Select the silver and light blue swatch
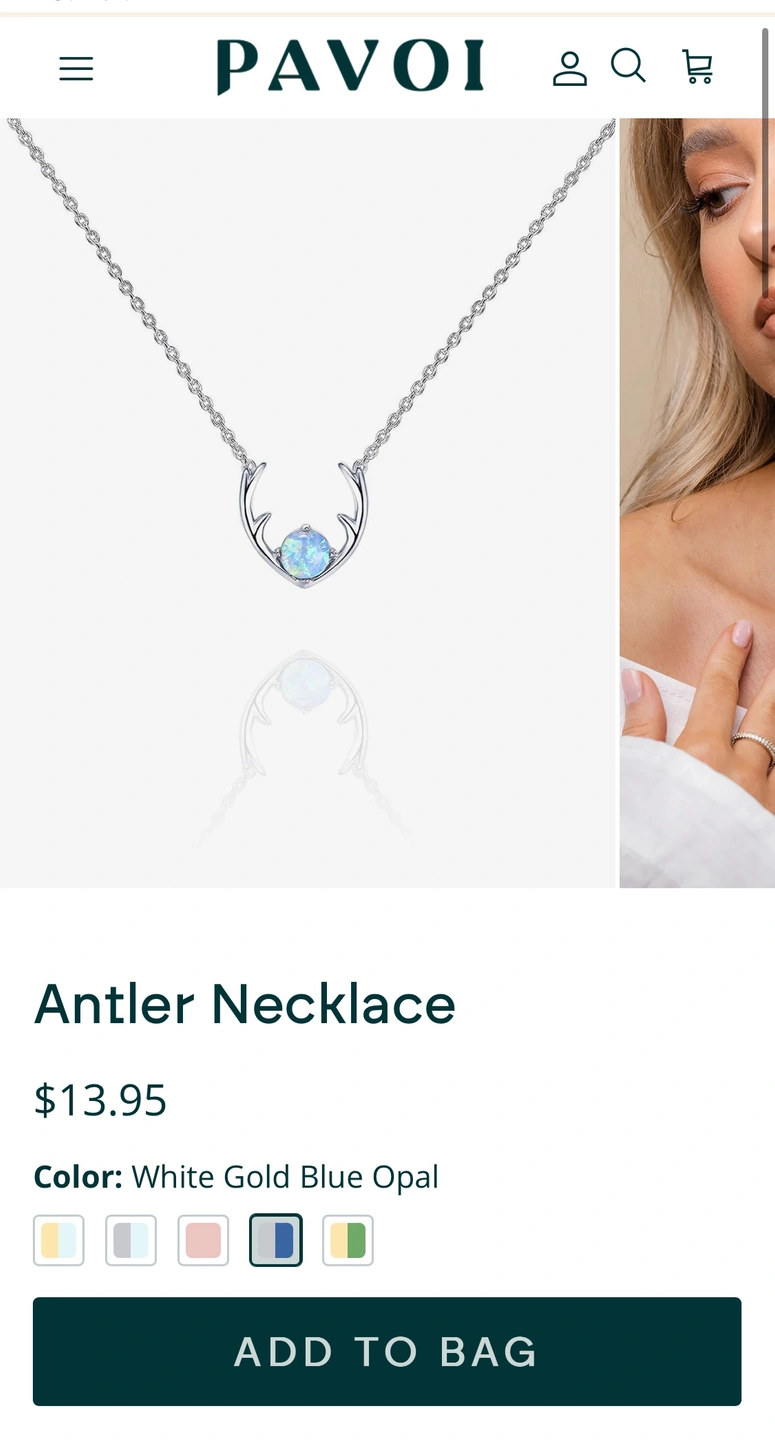The height and width of the screenshot is (1440, 775). pyautogui.click(x=131, y=1240)
